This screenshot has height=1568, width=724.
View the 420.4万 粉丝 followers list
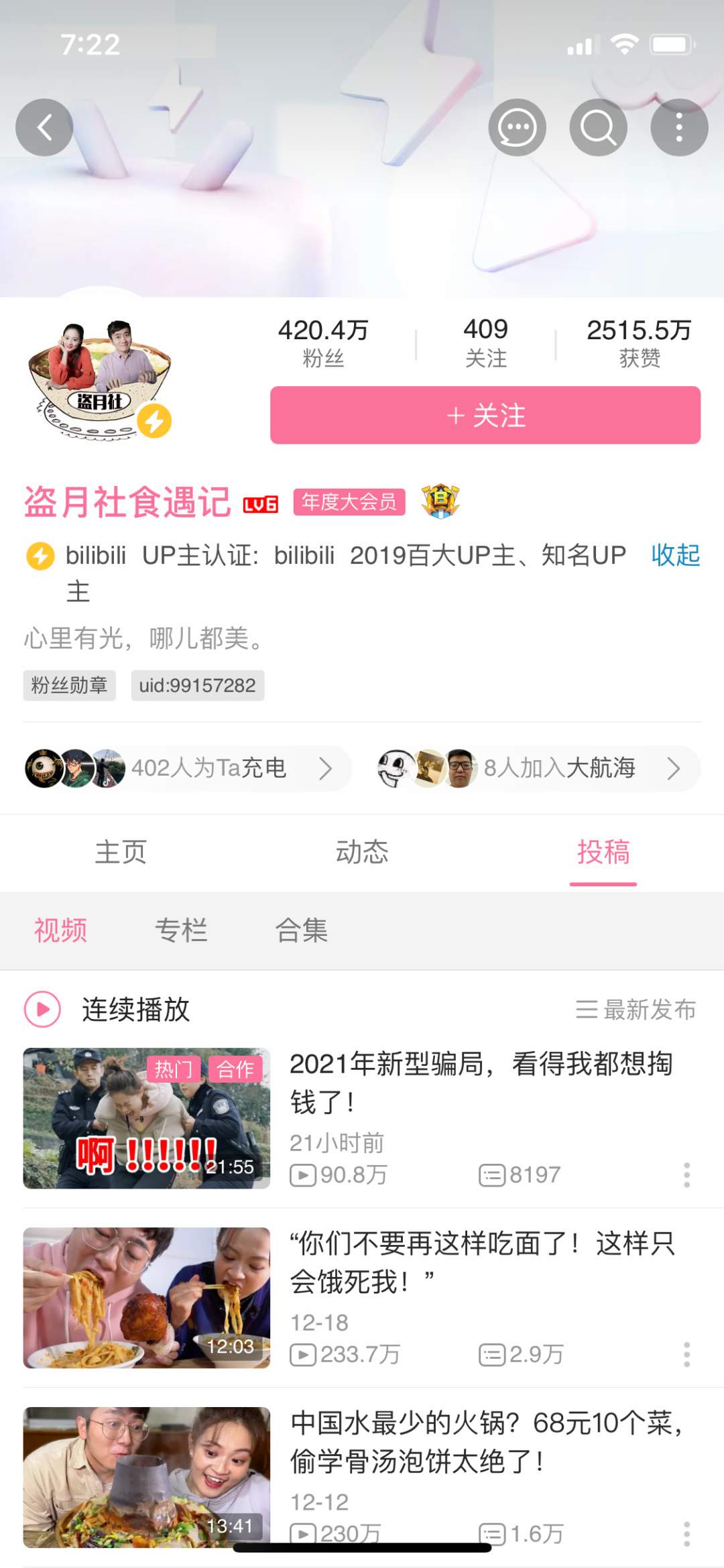click(323, 343)
